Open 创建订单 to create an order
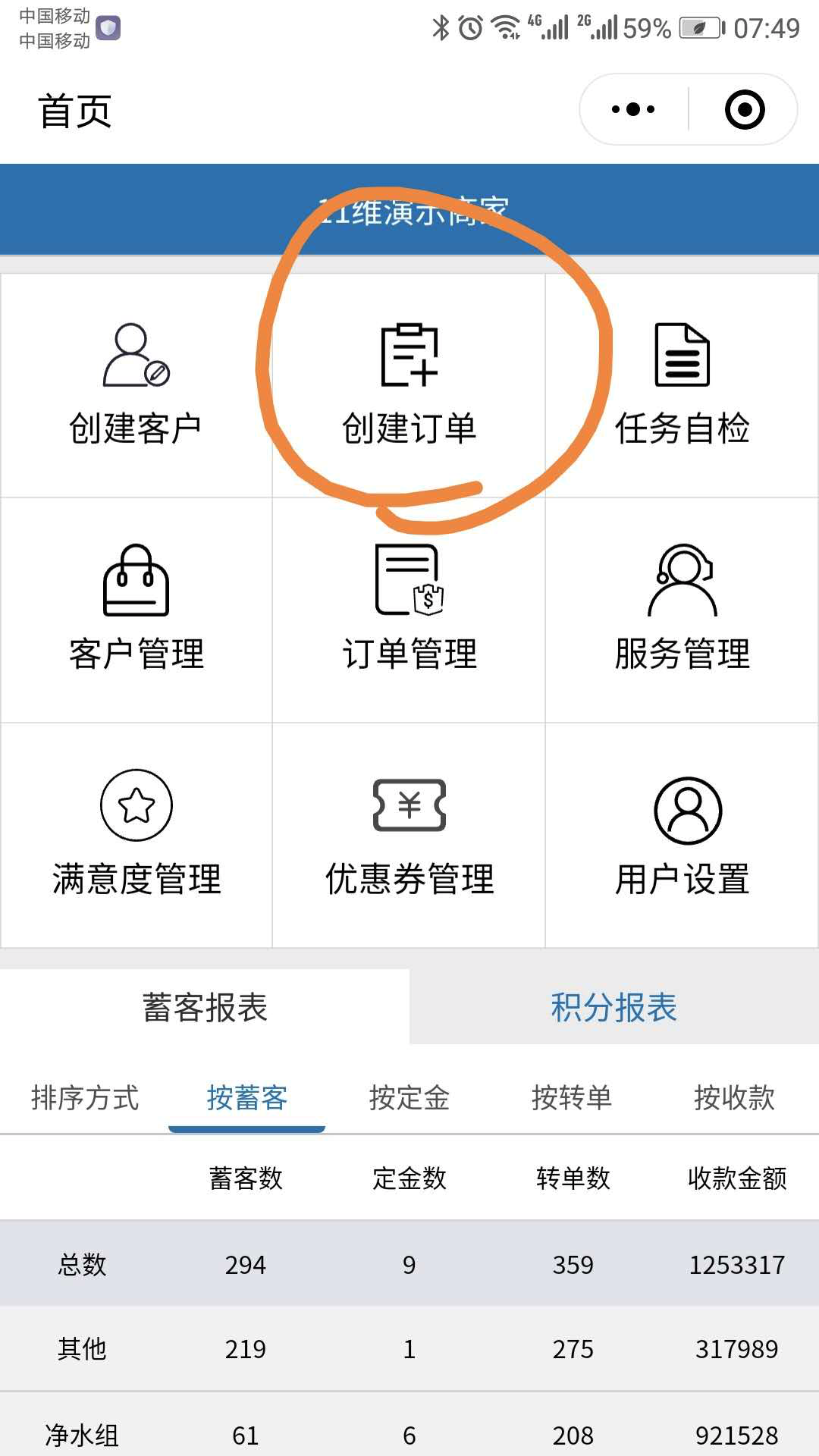819x1456 pixels. pyautogui.click(x=409, y=385)
